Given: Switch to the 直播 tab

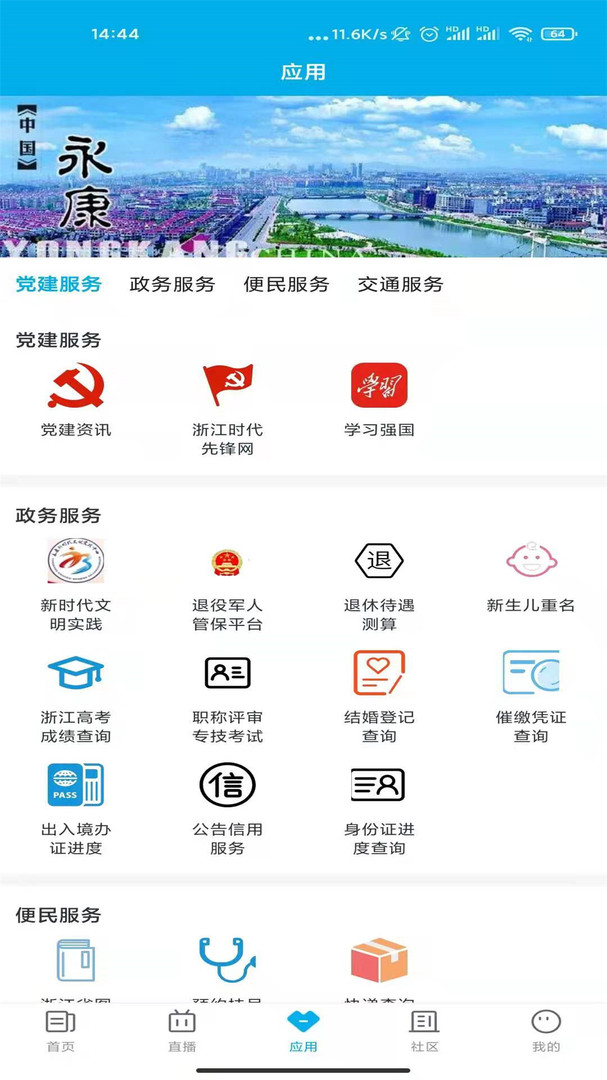Looking at the screenshot, I should [x=182, y=1031].
